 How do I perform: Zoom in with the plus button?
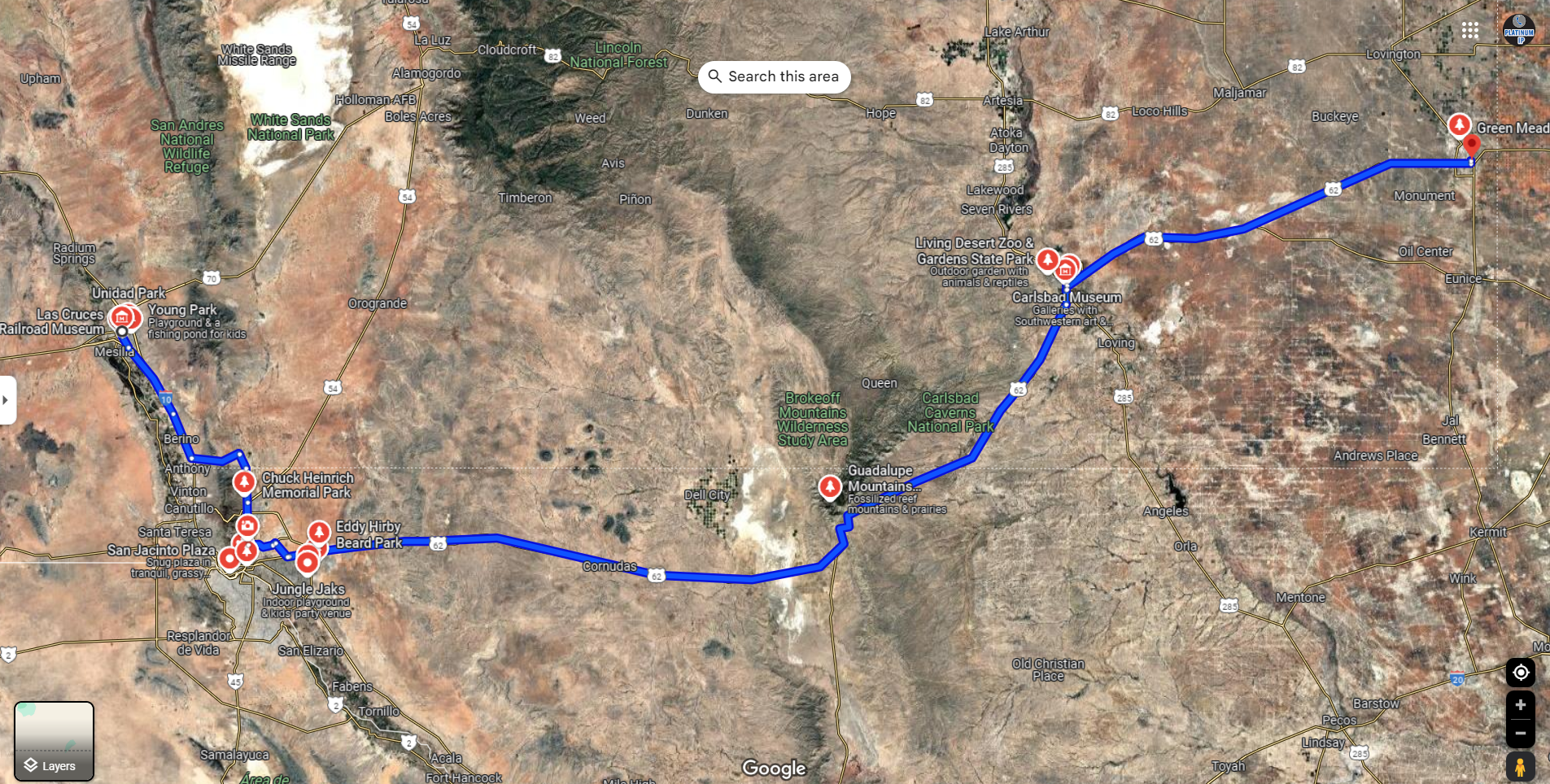pos(1520,705)
